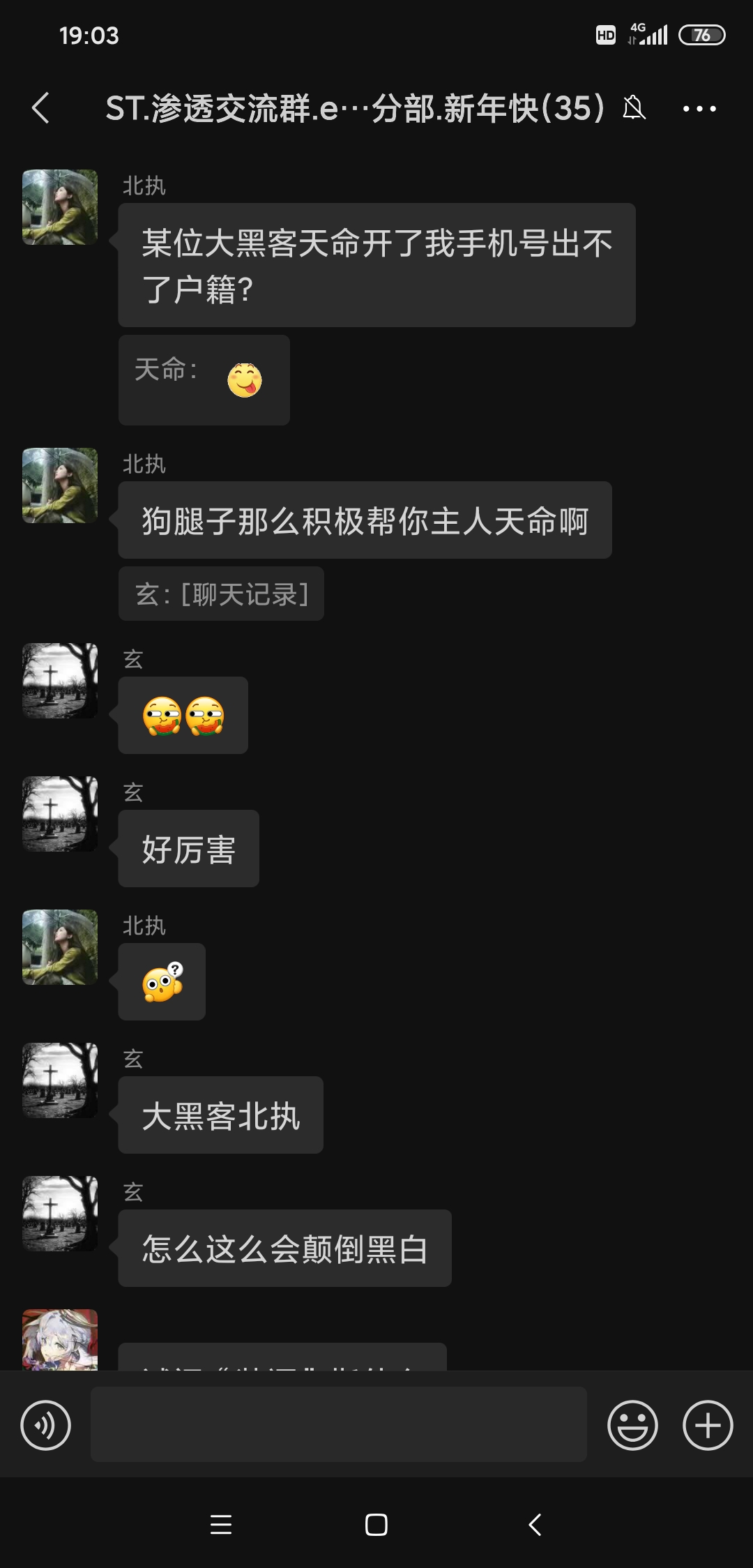Tap the back arrow to leave the chat
The width and height of the screenshot is (753, 1568).
coord(39,108)
